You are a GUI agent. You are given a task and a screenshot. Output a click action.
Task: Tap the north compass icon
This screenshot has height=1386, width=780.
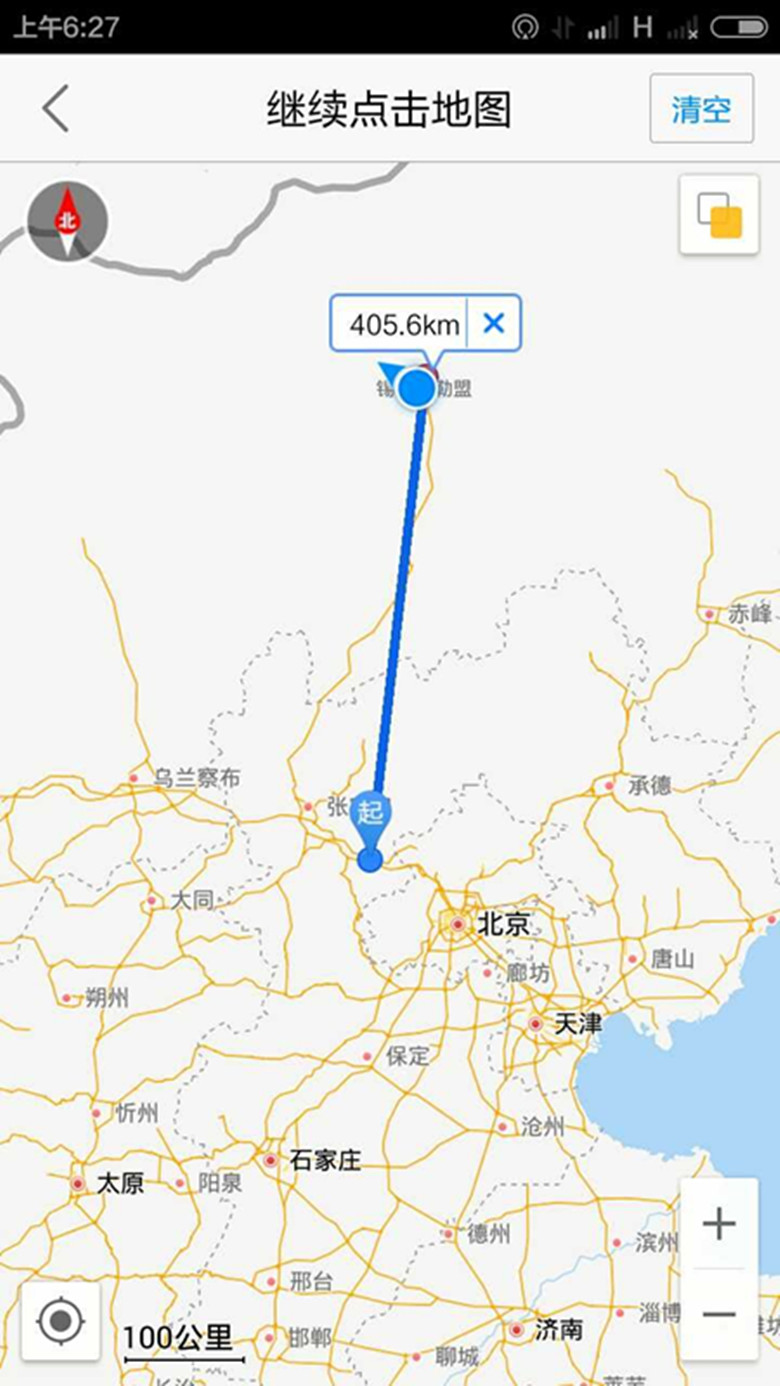pos(67,221)
